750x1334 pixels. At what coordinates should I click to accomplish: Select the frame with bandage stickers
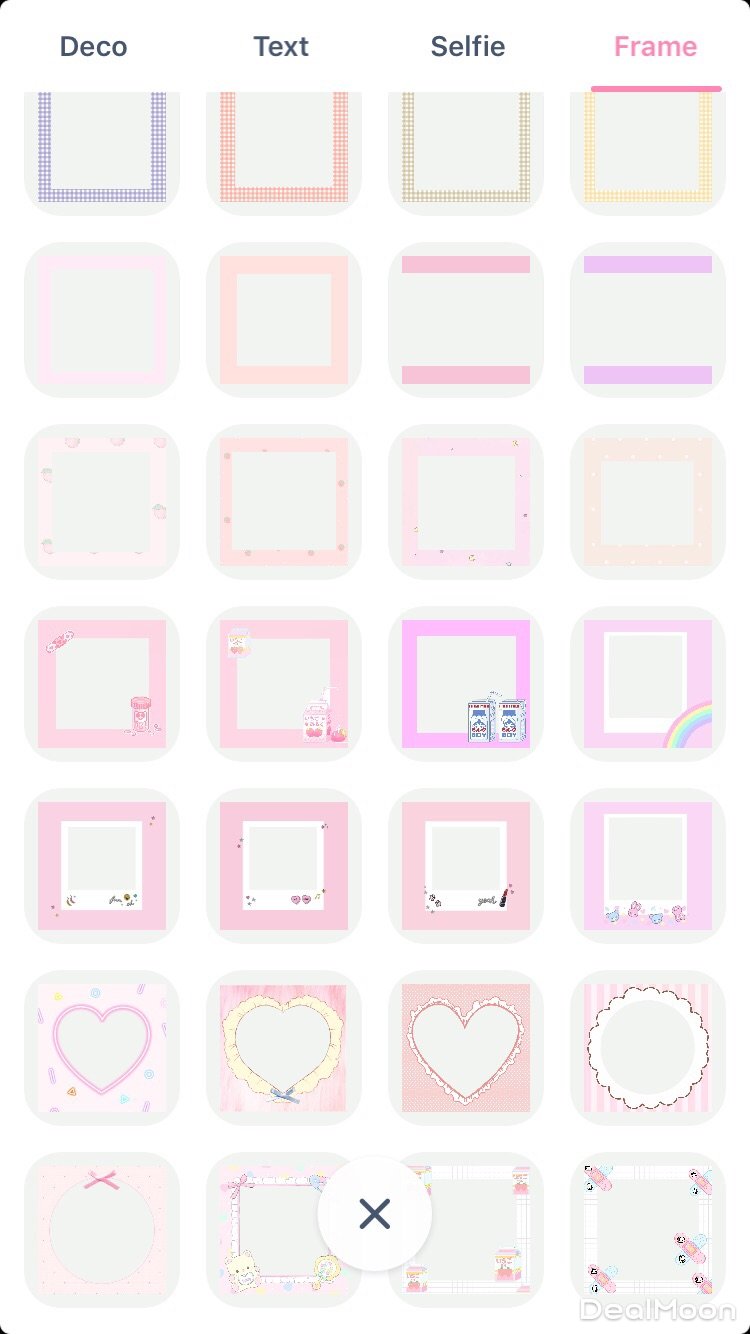point(648,1230)
